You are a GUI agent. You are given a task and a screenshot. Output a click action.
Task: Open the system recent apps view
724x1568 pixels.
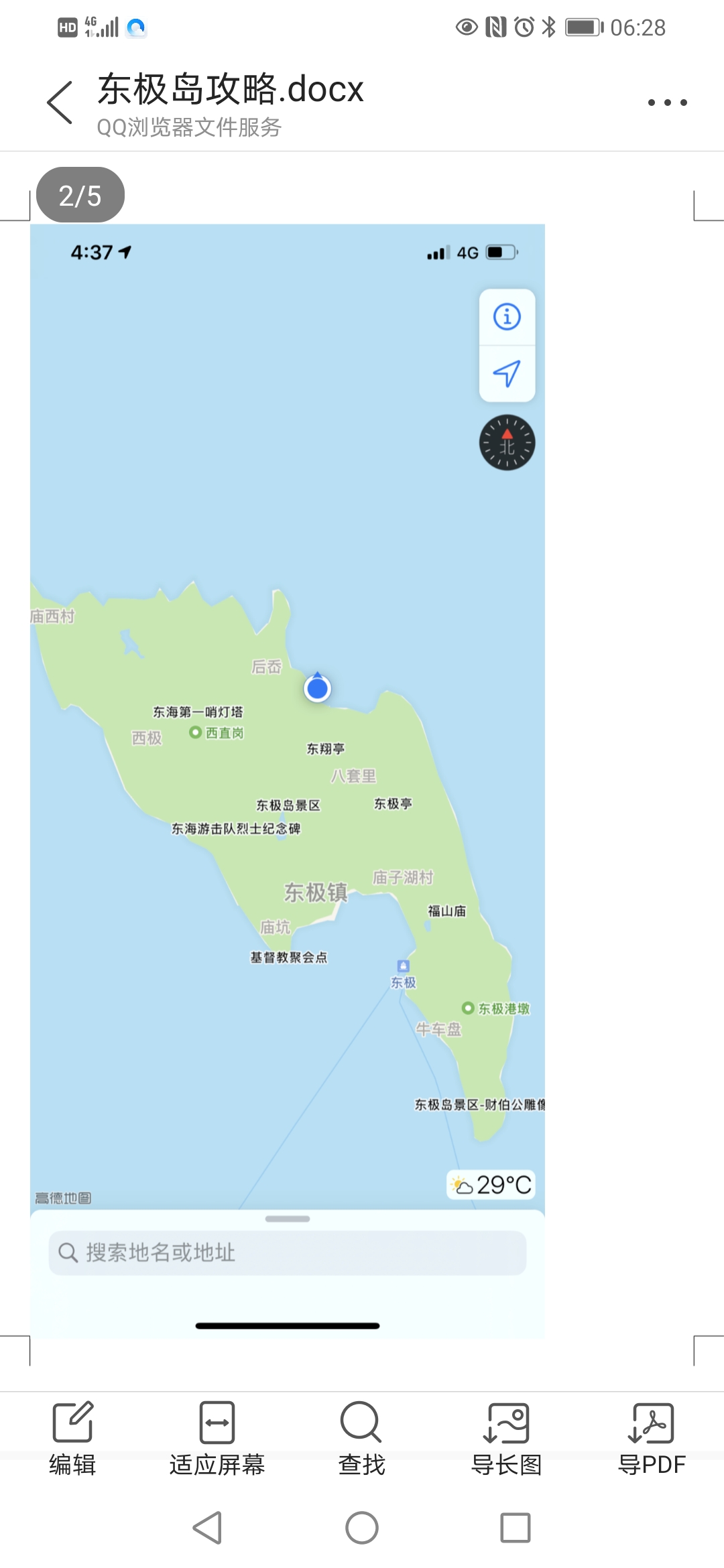pyautogui.click(x=516, y=1528)
